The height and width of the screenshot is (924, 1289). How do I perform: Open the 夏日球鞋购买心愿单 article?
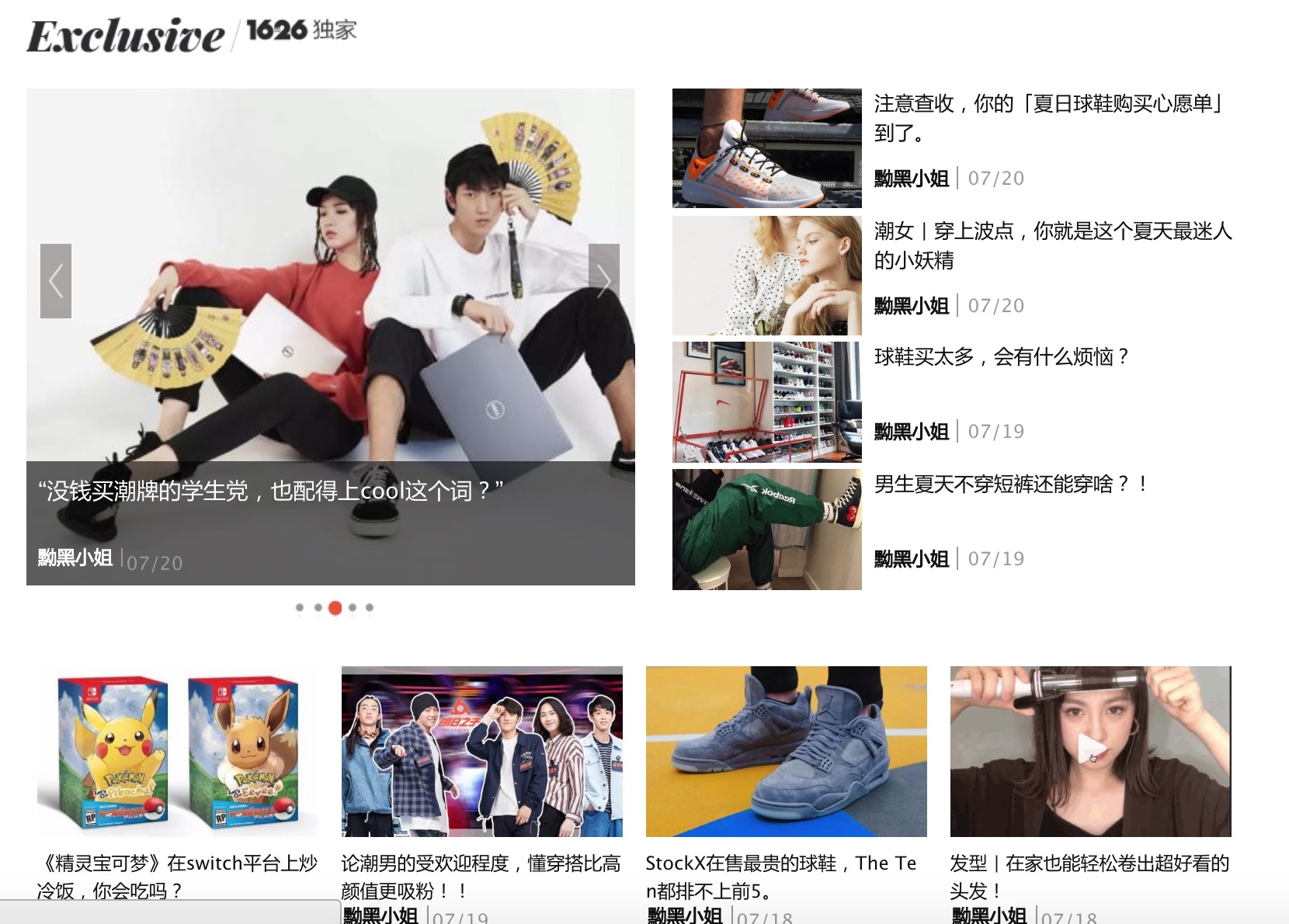point(1048,117)
